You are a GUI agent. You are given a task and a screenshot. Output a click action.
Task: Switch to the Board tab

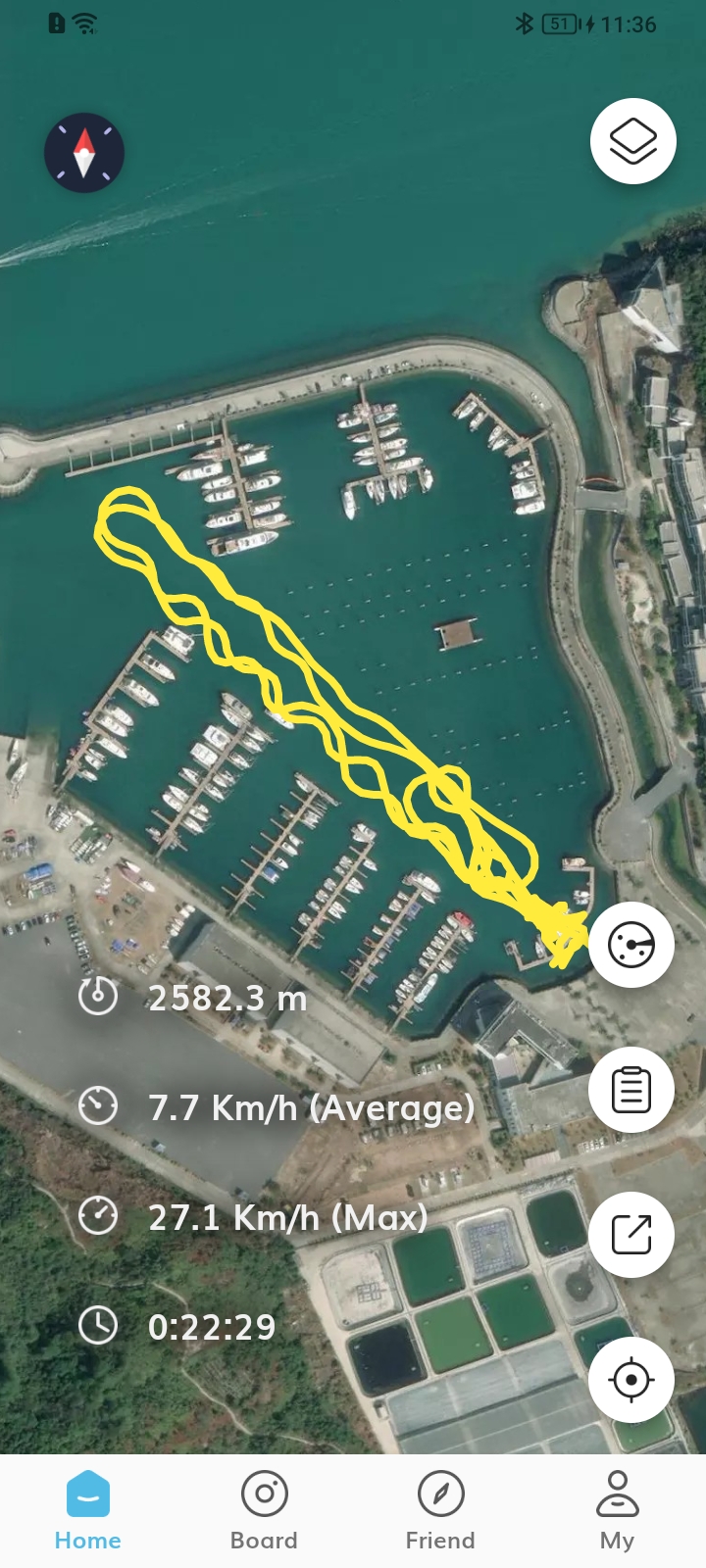[x=264, y=1511]
